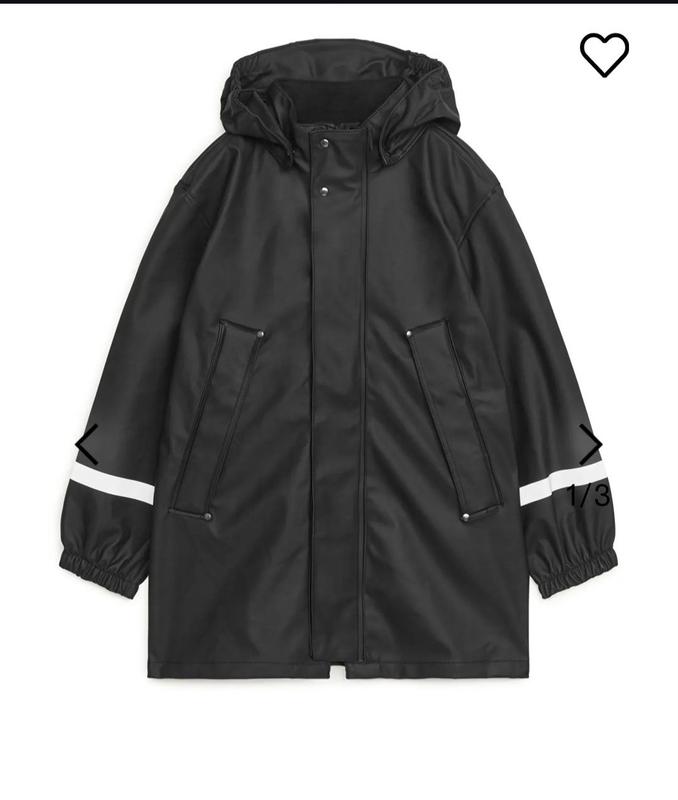Add the raincoat to favorites with the heart
The width and height of the screenshot is (678, 800).
[x=604, y=54]
